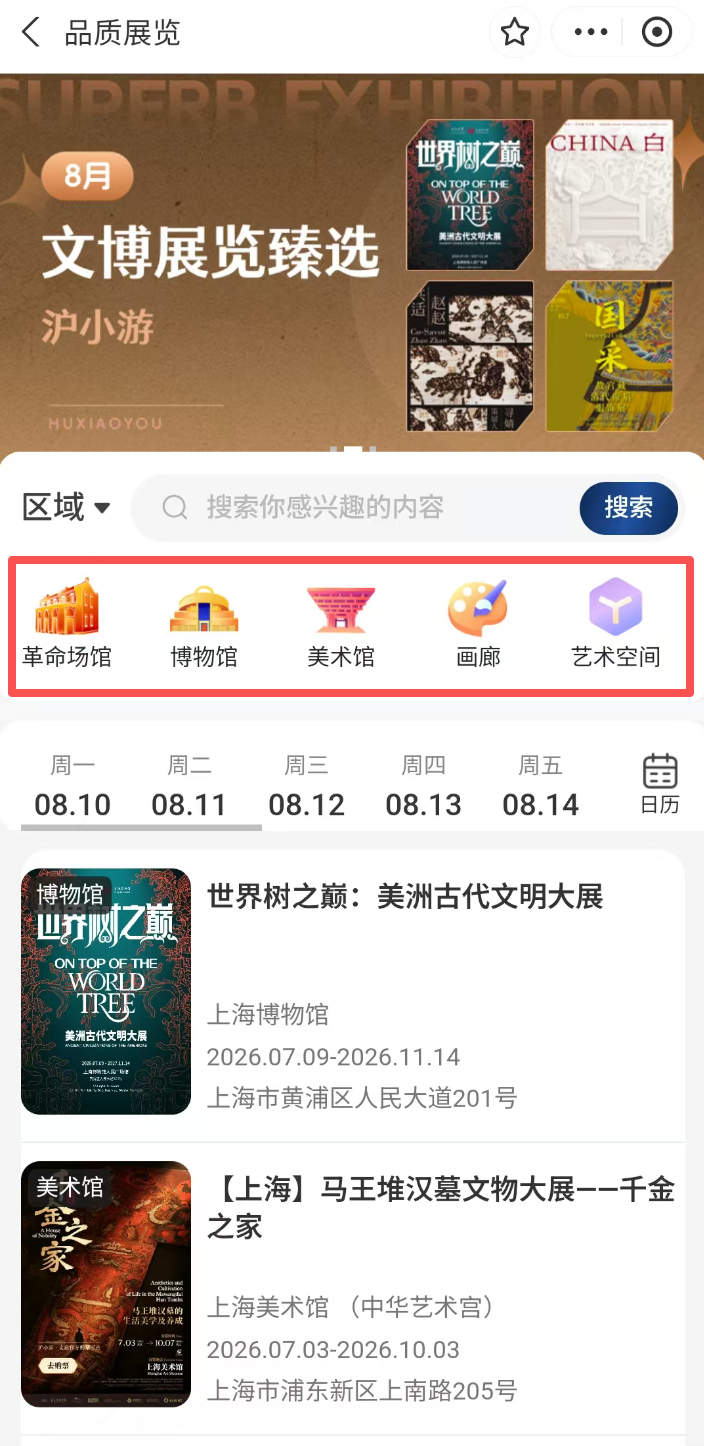
Task: Open 世界树之巅：美洲古代文明大展 exhibition card
Action: pyautogui.click(x=353, y=991)
